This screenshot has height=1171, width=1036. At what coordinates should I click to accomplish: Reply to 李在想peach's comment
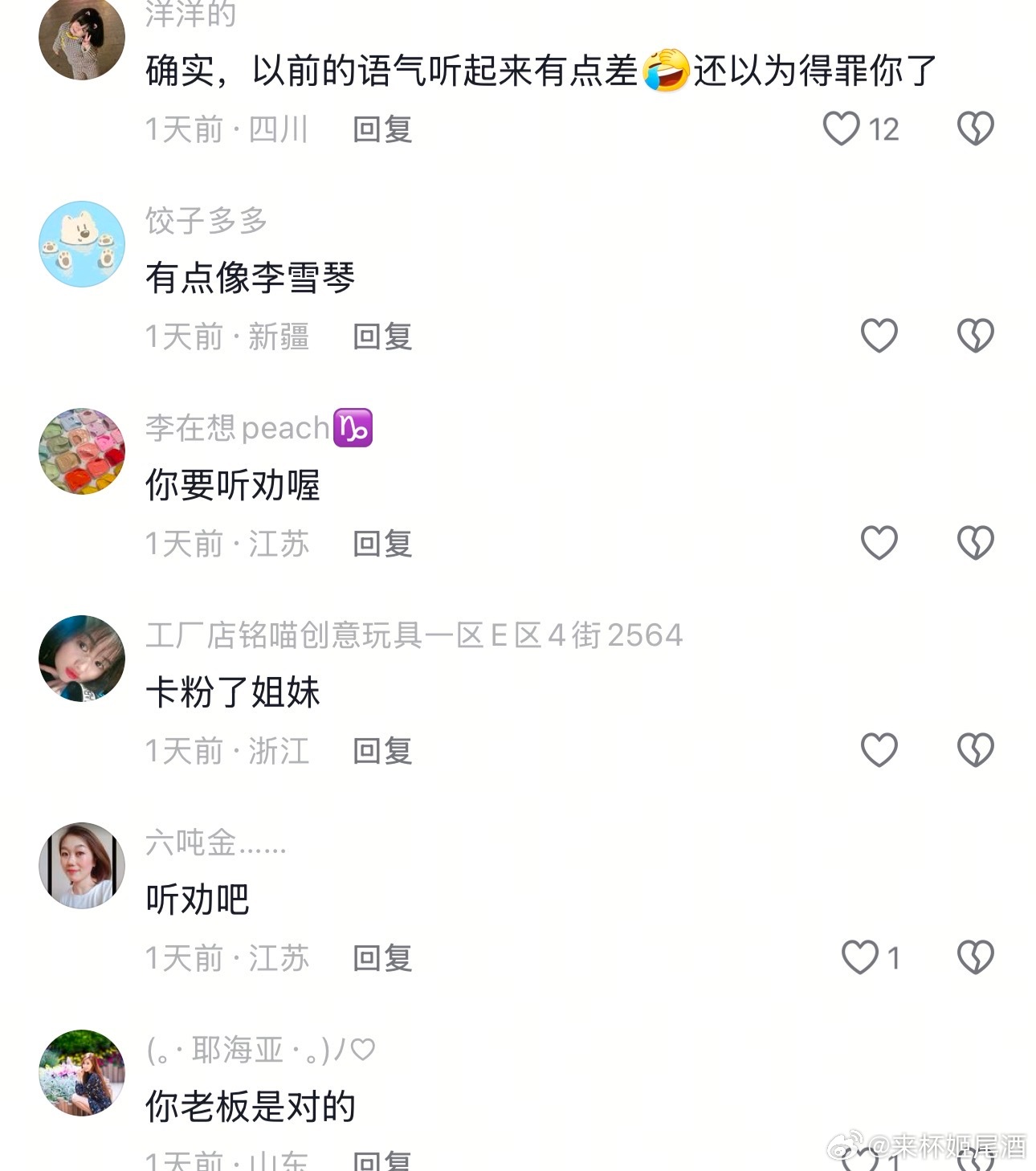point(382,544)
